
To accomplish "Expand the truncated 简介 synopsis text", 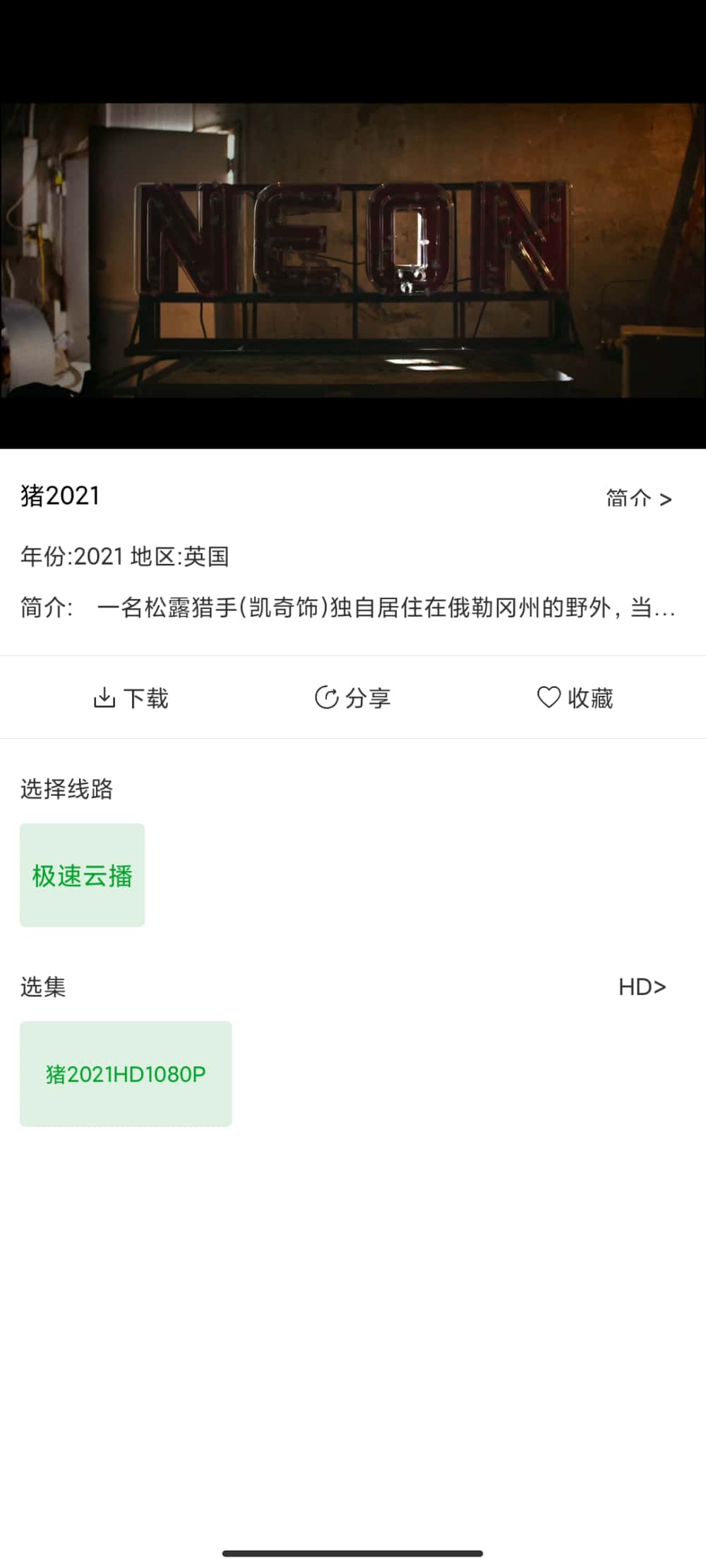I will 385,607.
